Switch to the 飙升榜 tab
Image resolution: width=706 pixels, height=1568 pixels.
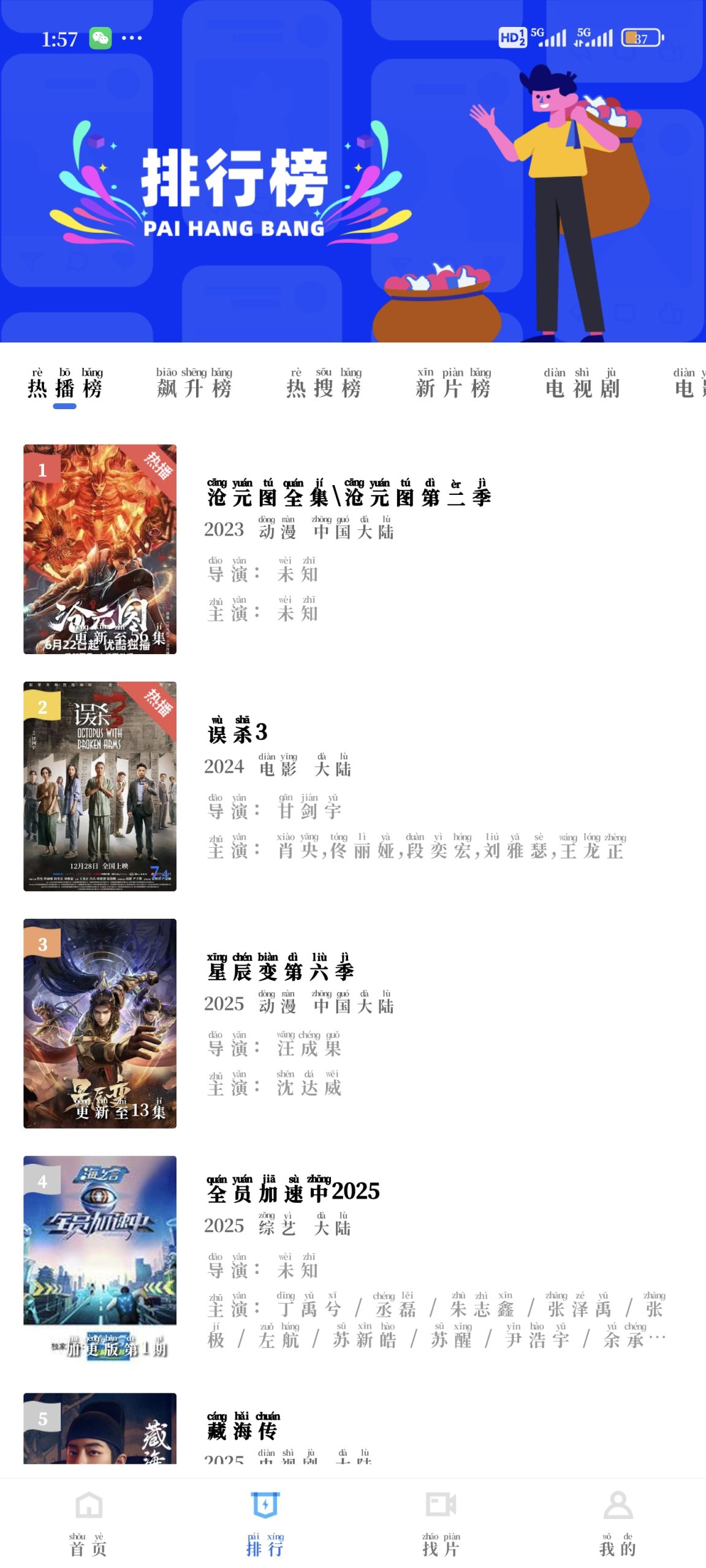(194, 385)
